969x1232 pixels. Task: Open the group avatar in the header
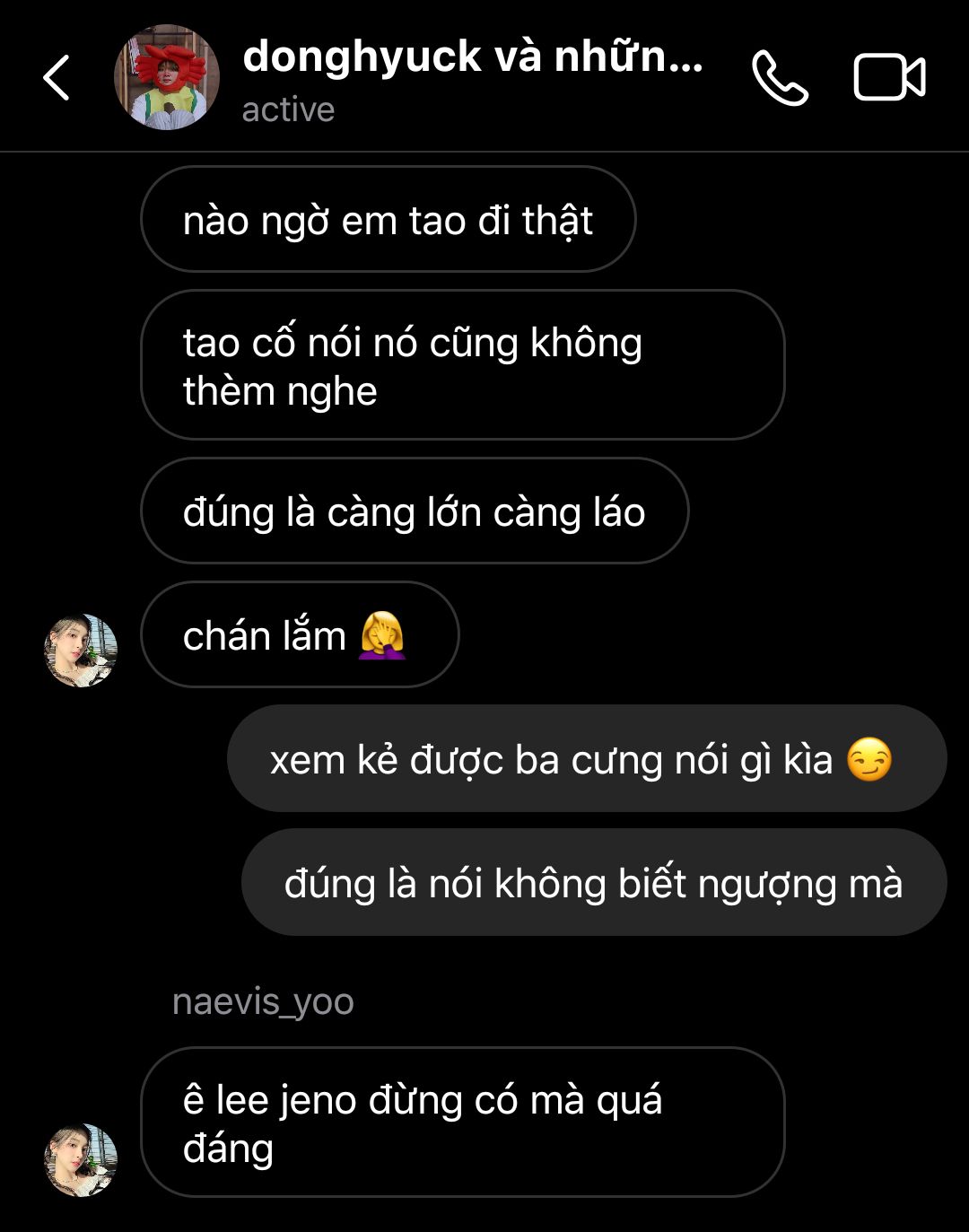[167, 77]
